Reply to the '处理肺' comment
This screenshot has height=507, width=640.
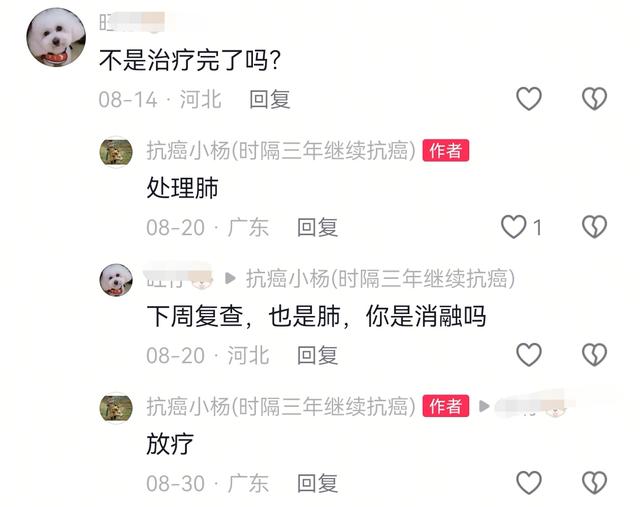(317, 227)
